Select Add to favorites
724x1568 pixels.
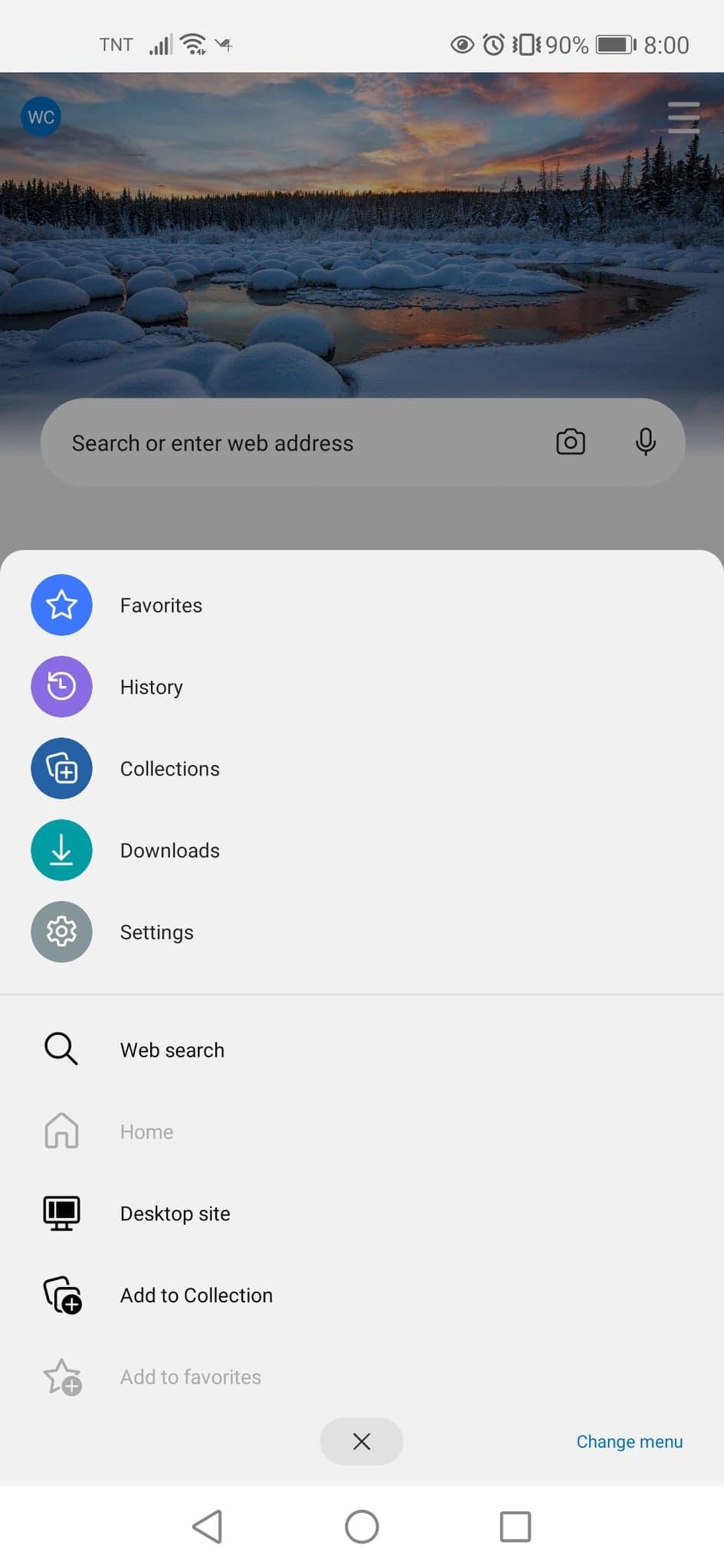190,1377
